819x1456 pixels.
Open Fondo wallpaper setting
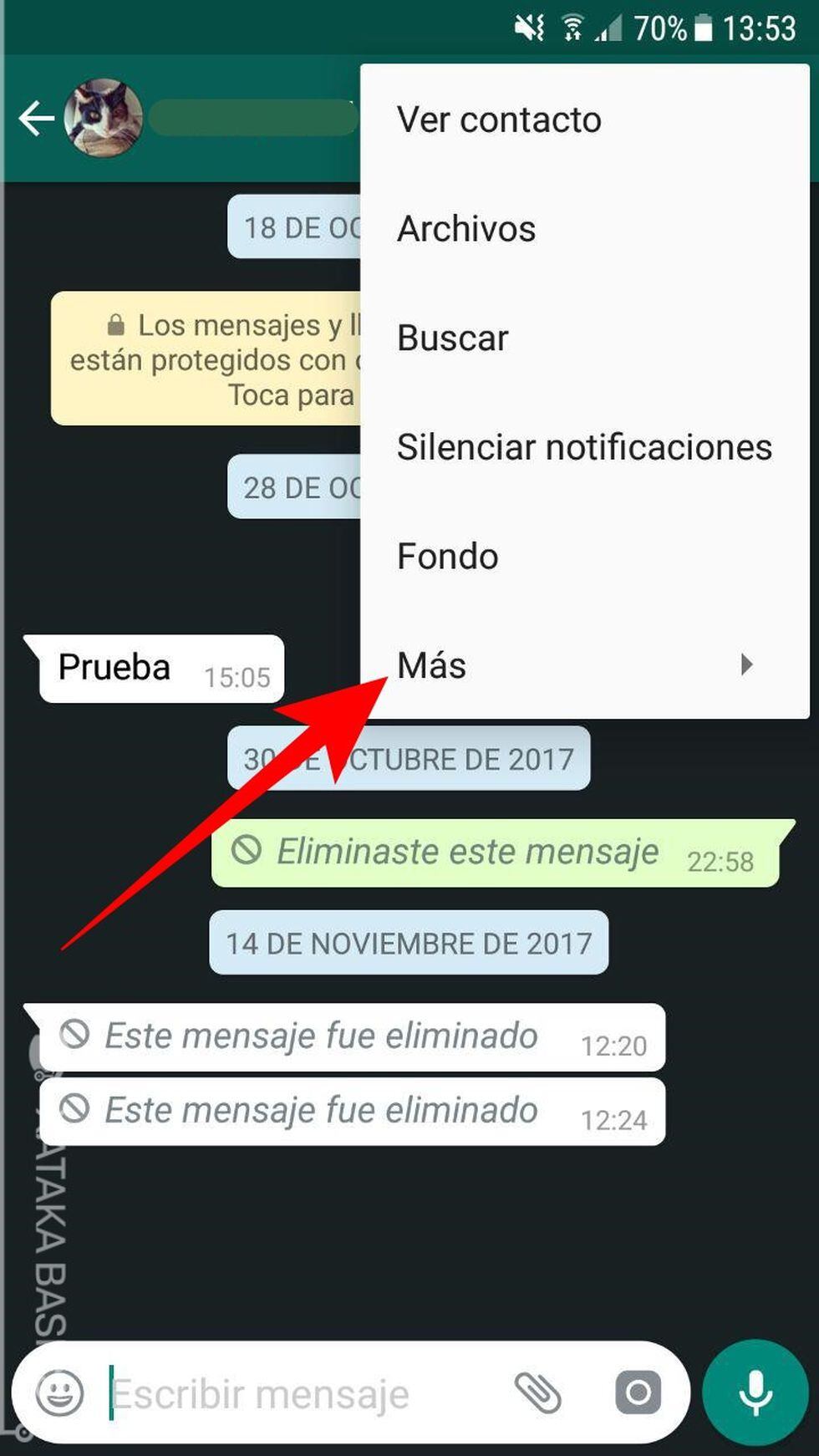coord(448,557)
